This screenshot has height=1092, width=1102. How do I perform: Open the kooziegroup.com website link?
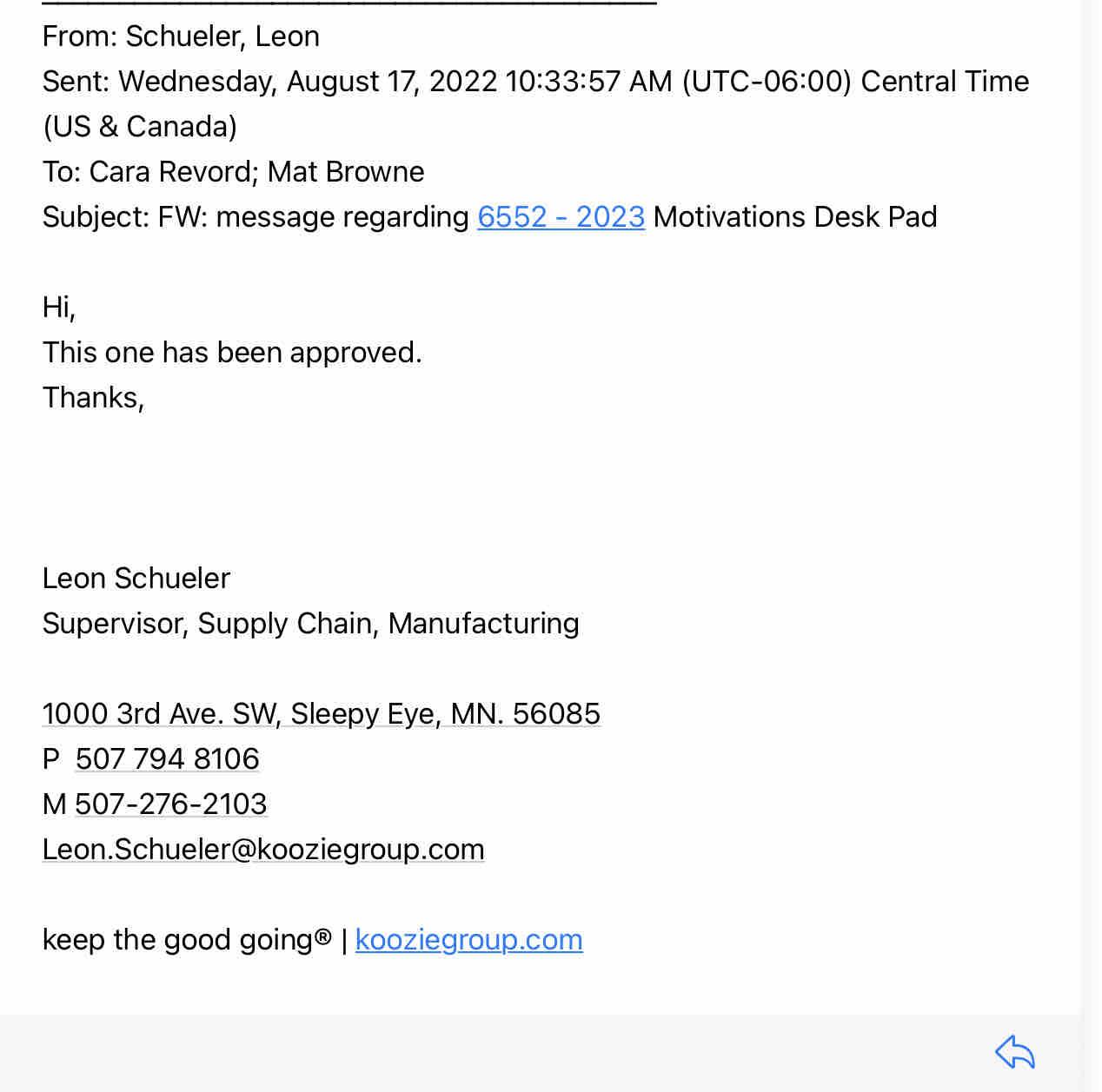coord(468,940)
